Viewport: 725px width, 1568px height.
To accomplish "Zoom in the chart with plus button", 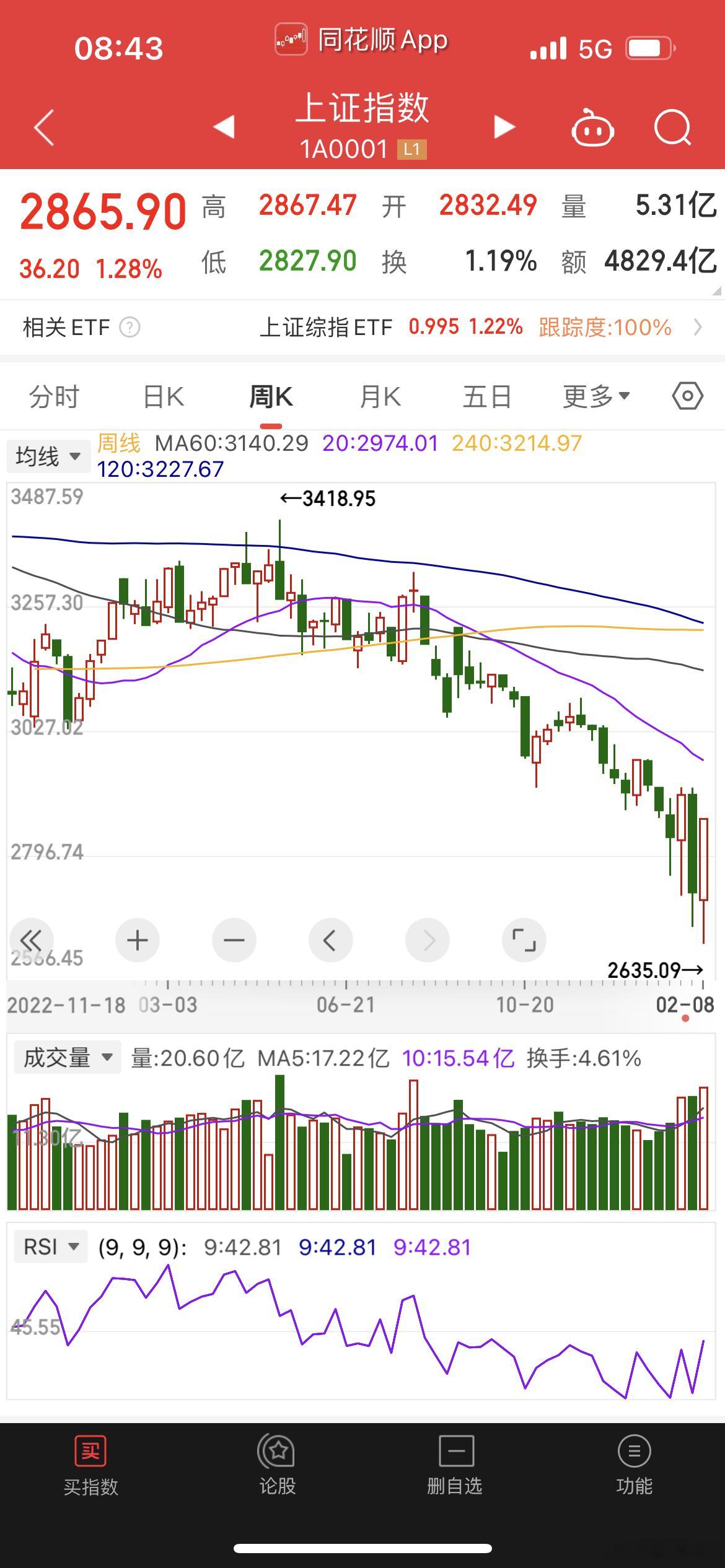I will [x=138, y=940].
